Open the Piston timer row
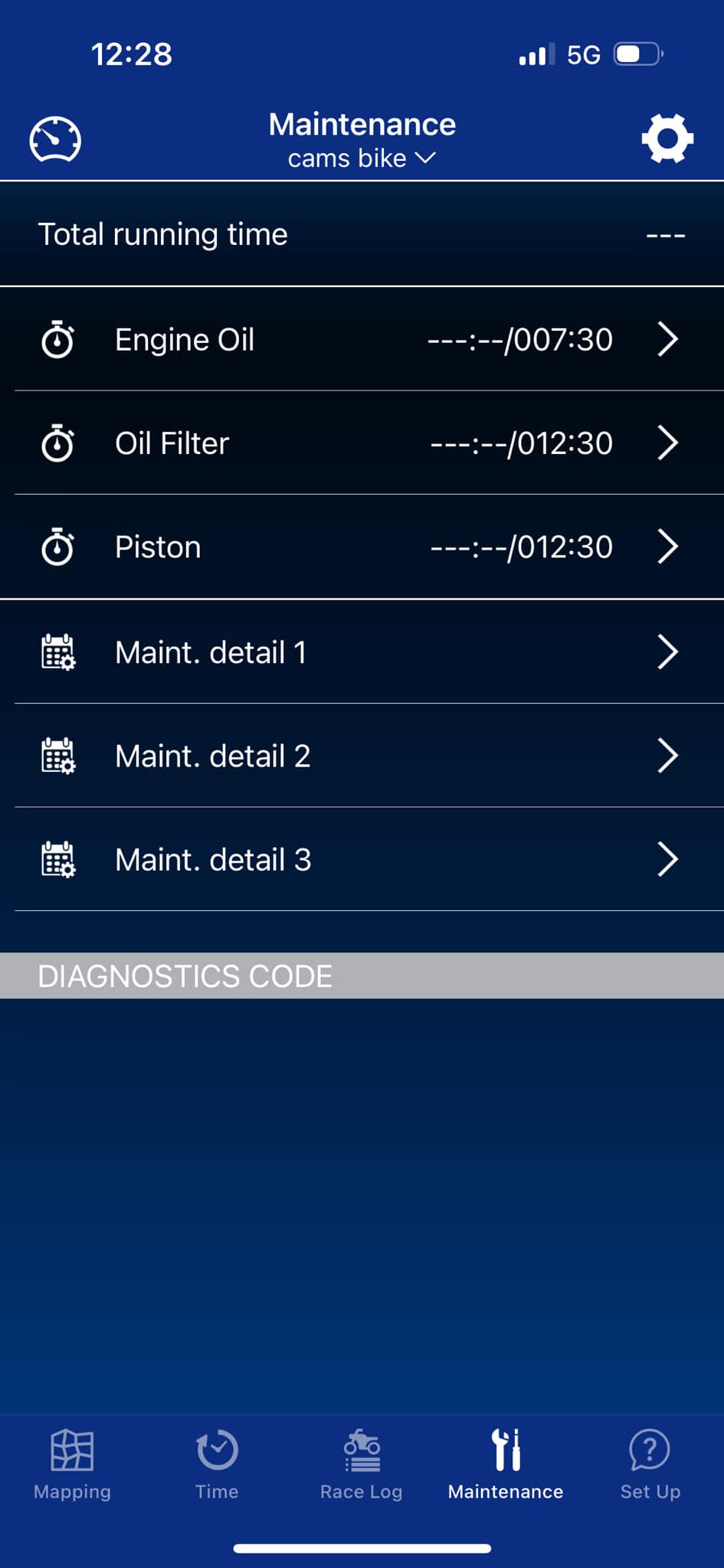Screen dimensions: 724x1568 point(362,547)
